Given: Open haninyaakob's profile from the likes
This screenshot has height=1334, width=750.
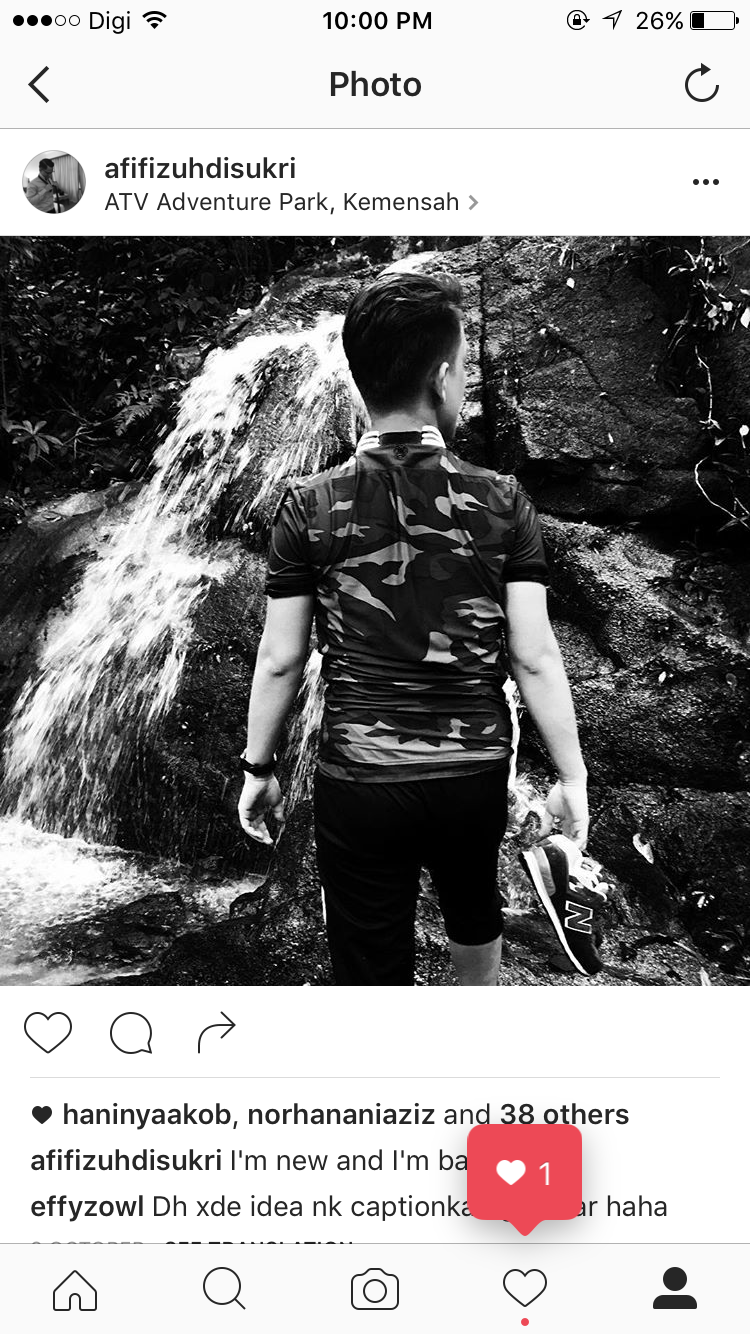Looking at the screenshot, I should pos(148,1114).
